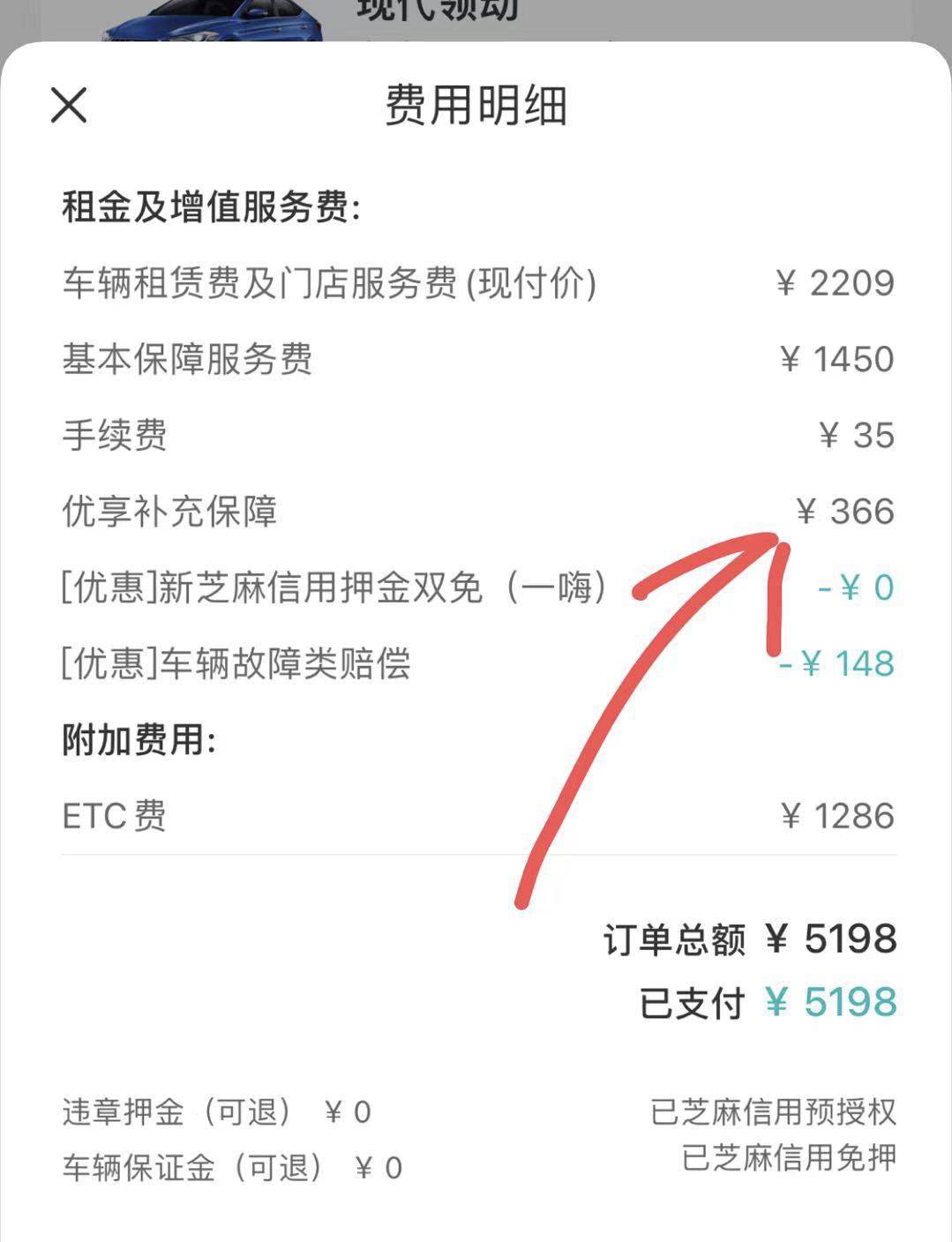Tap the ¥2209 amount
Image resolution: width=952 pixels, height=1242 pixels.
click(x=835, y=282)
